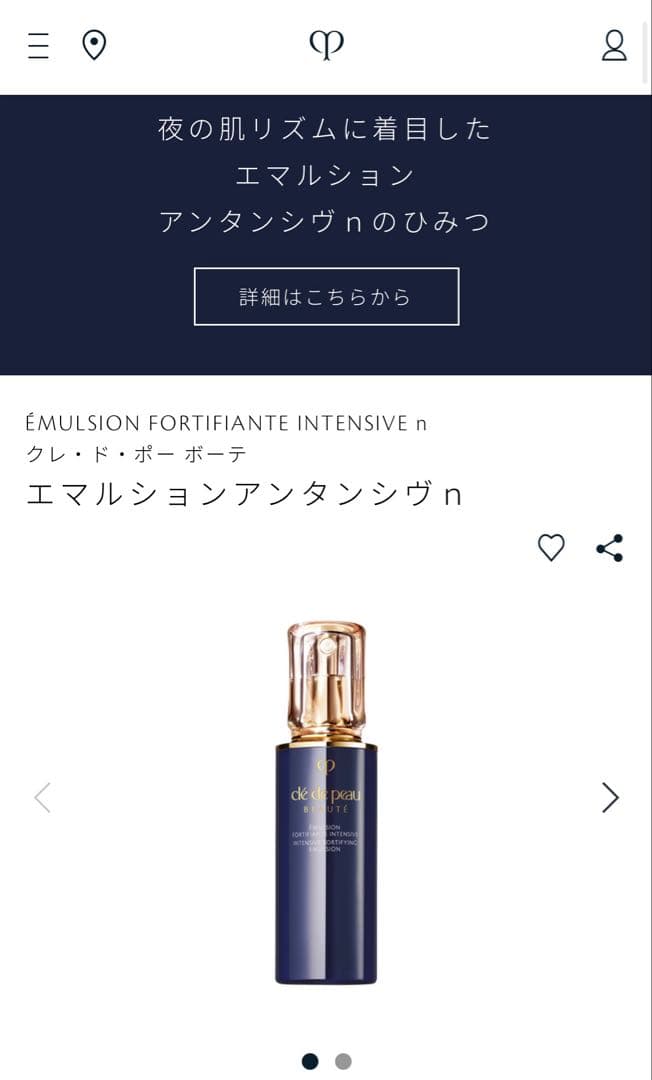Image resolution: width=652 pixels, height=1080 pixels.
Task: Select the second image indicator dot
Action: click(343, 1061)
